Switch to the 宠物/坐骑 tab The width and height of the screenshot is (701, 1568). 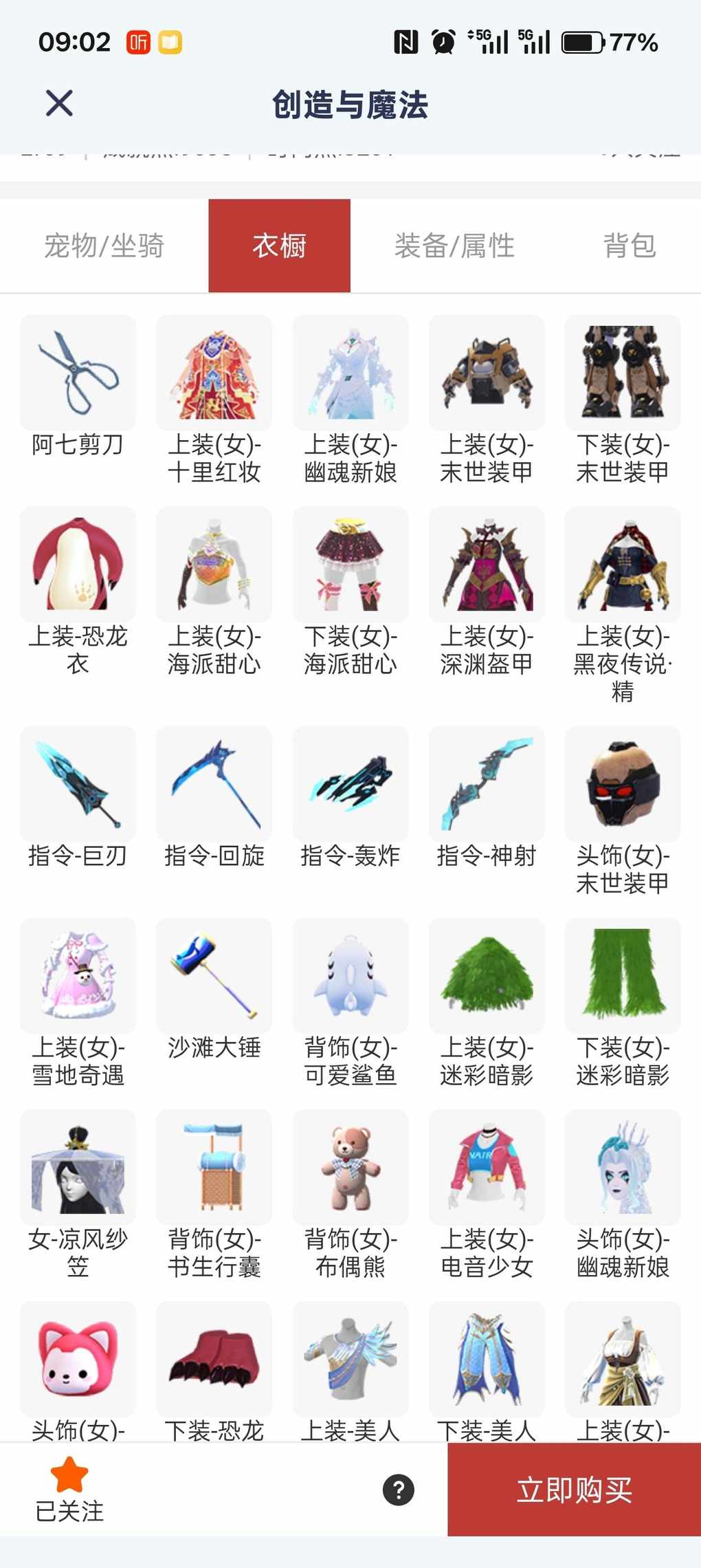[104, 246]
